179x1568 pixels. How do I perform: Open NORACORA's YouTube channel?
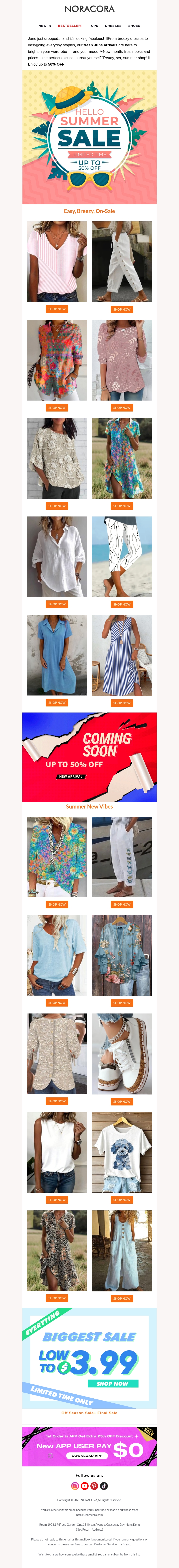[x=85, y=1486]
